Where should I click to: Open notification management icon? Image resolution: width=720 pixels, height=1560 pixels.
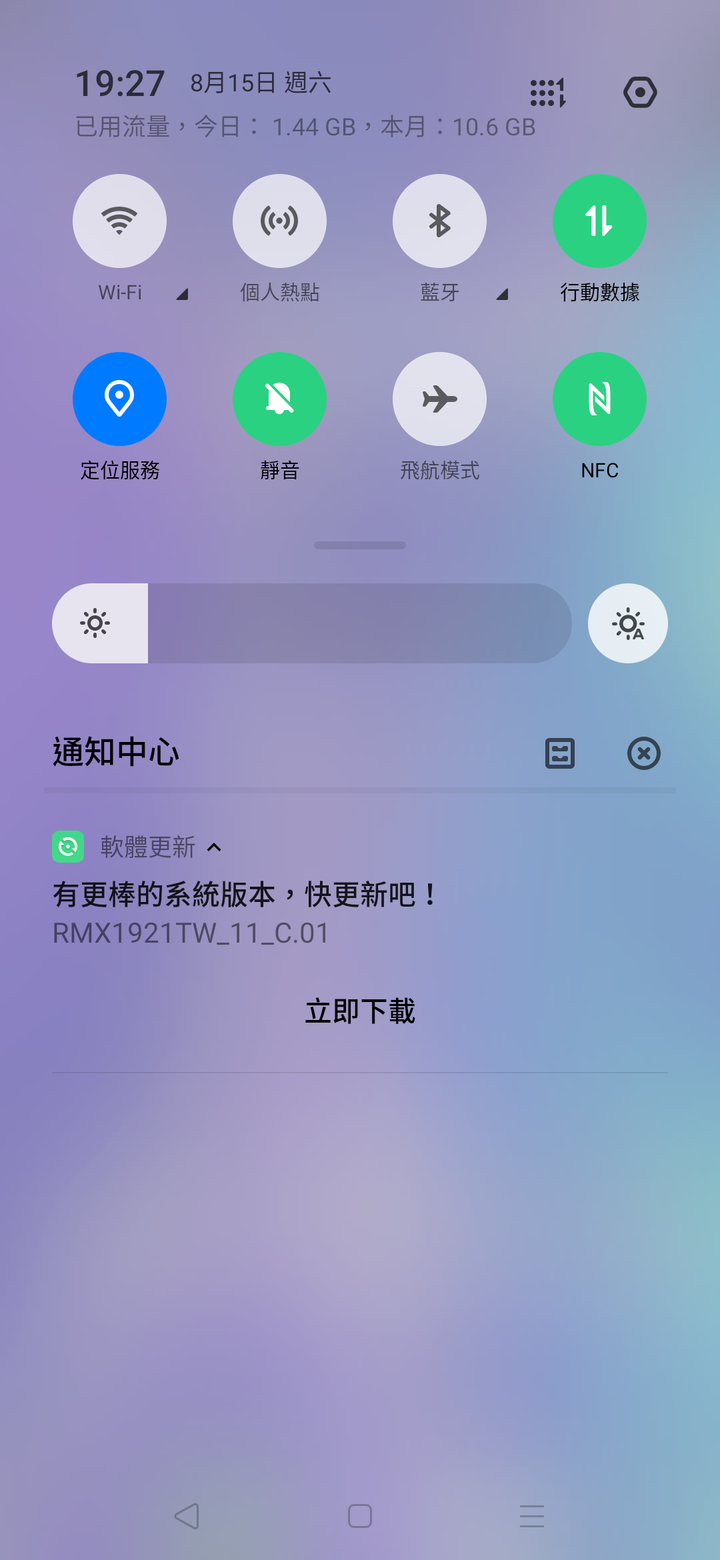coord(560,753)
